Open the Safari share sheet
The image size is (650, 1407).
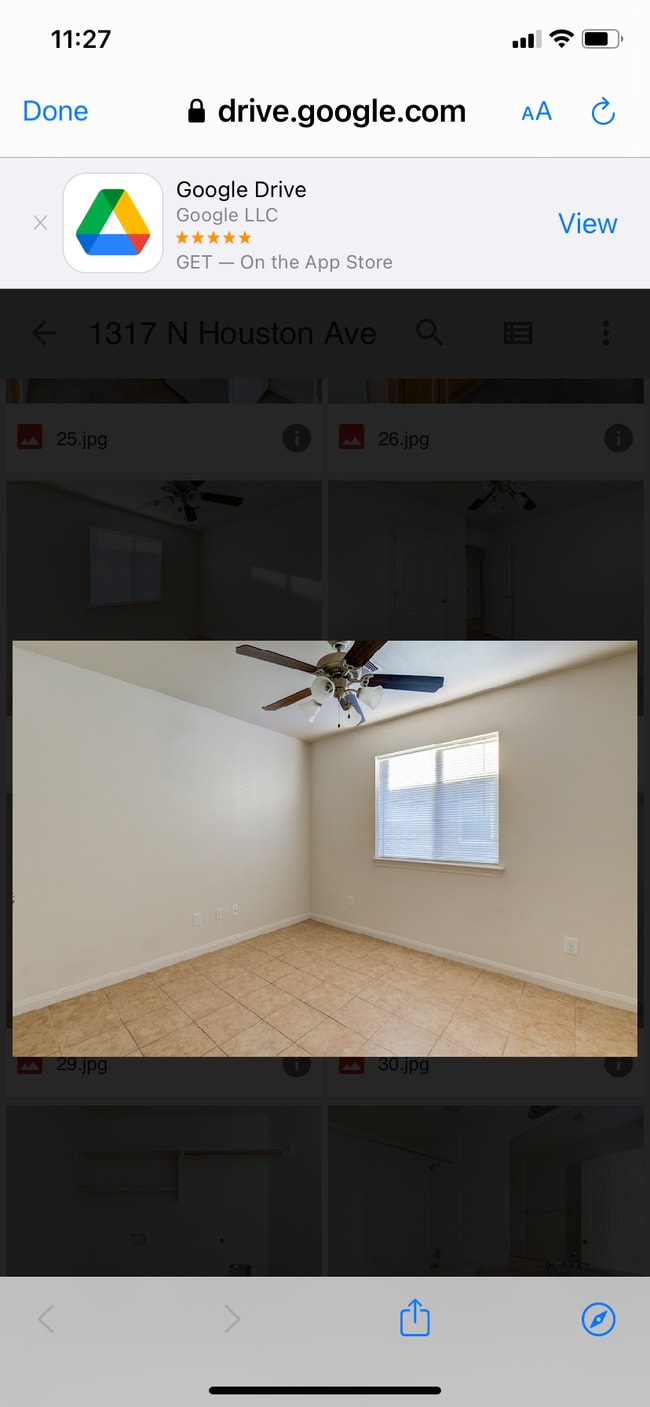[x=414, y=1319]
